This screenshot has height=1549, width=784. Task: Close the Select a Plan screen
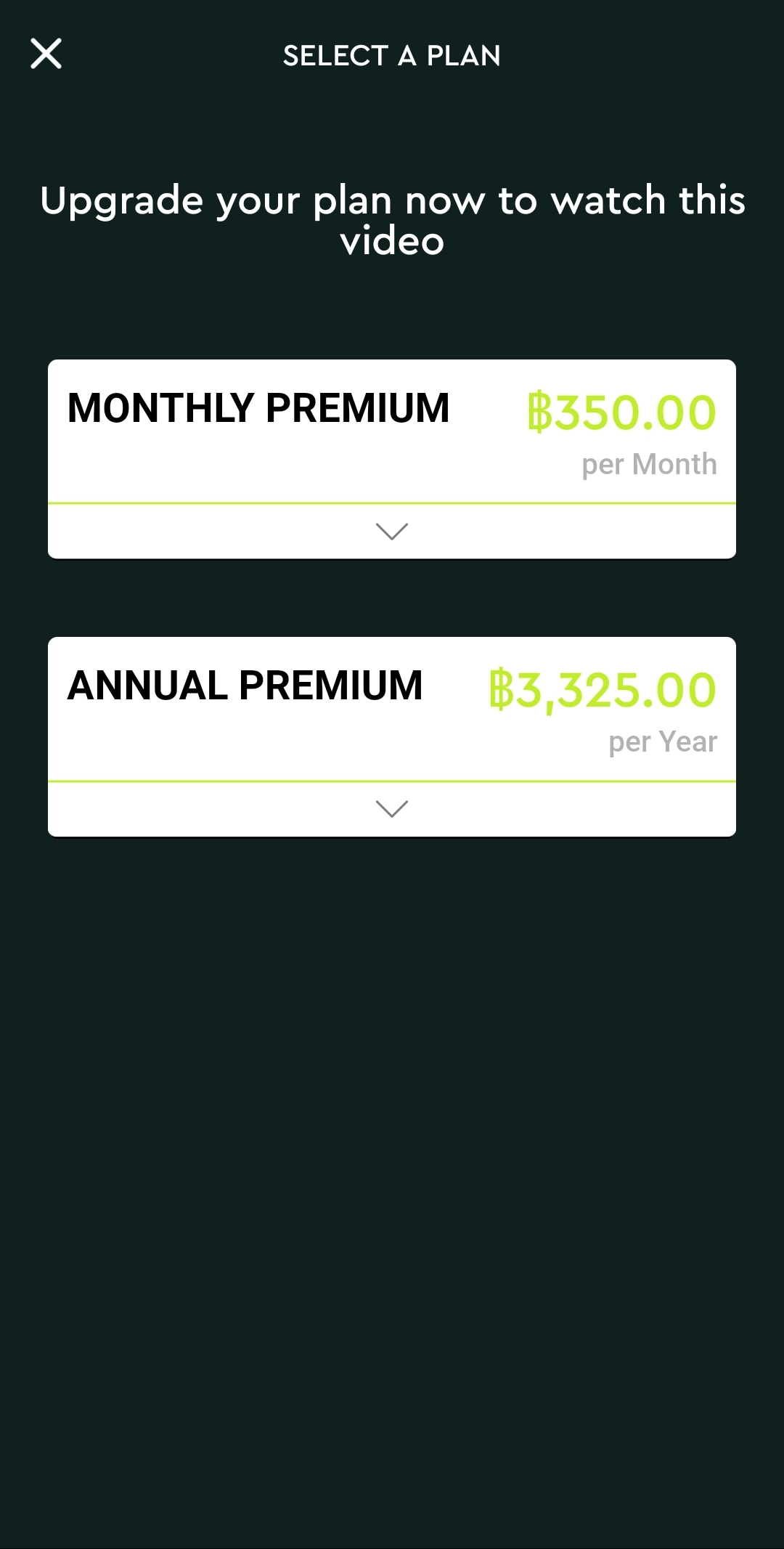tap(46, 54)
